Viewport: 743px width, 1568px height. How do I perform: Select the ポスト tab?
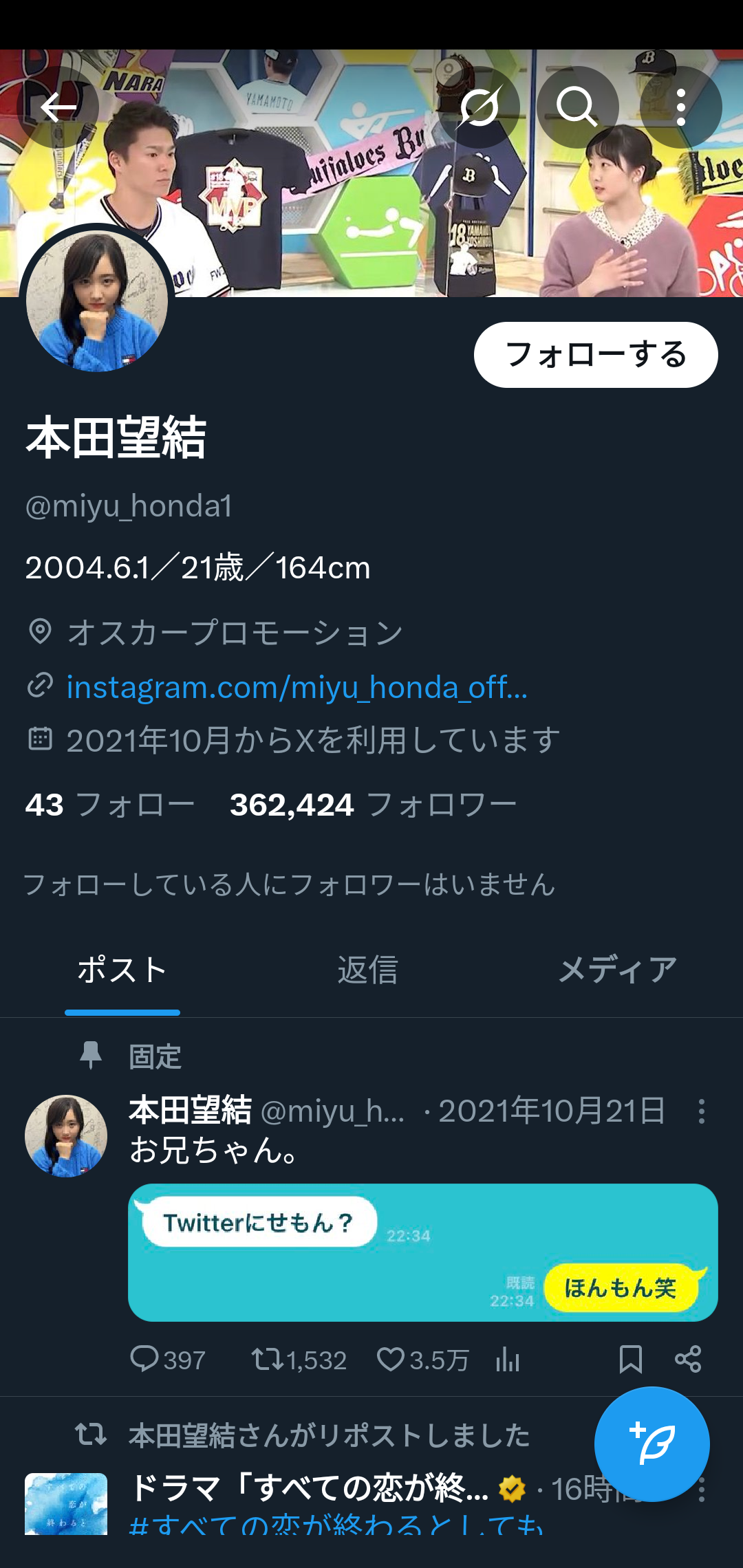point(122,970)
